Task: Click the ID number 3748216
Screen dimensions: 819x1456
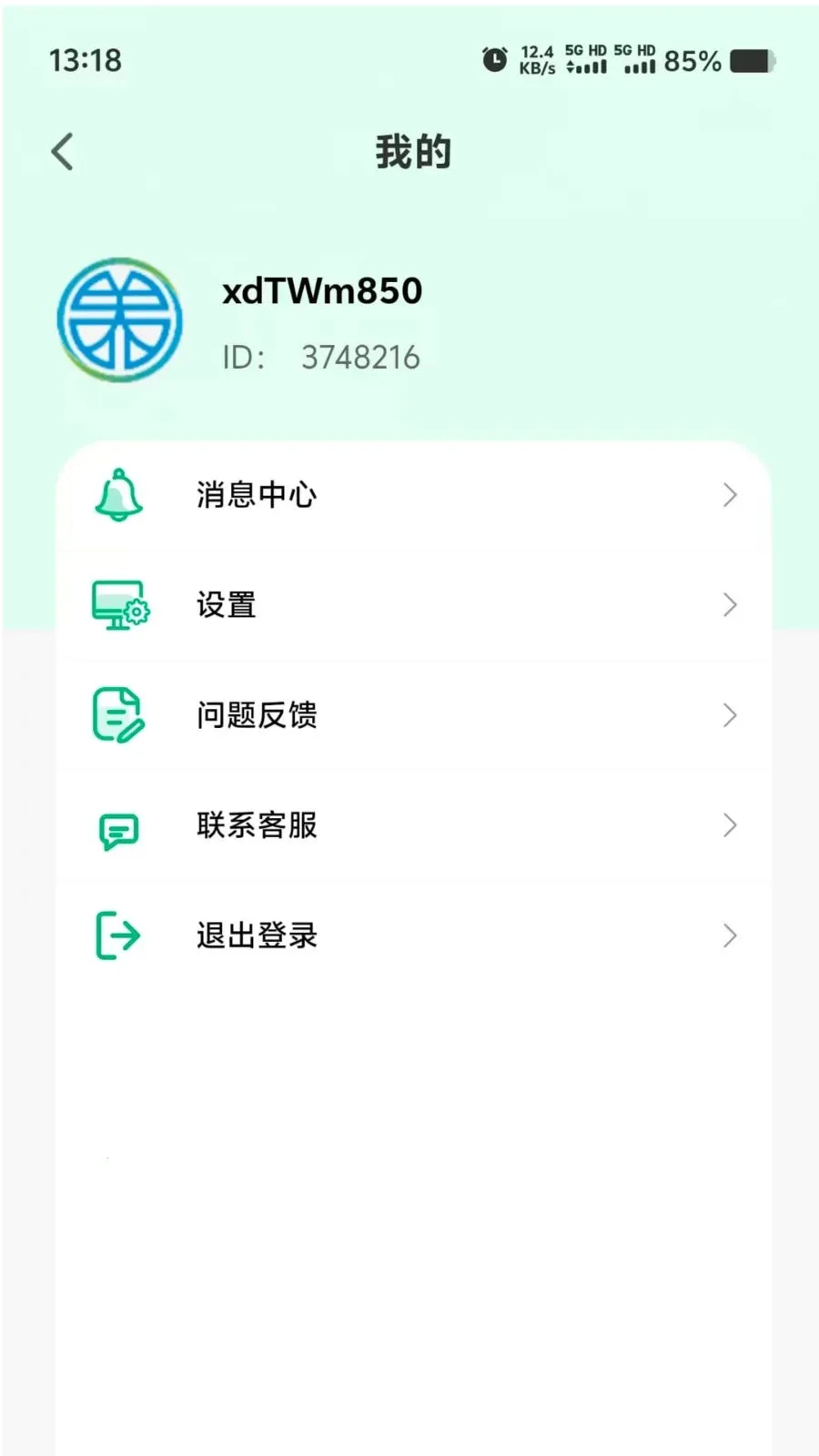Action: pyautogui.click(x=360, y=356)
